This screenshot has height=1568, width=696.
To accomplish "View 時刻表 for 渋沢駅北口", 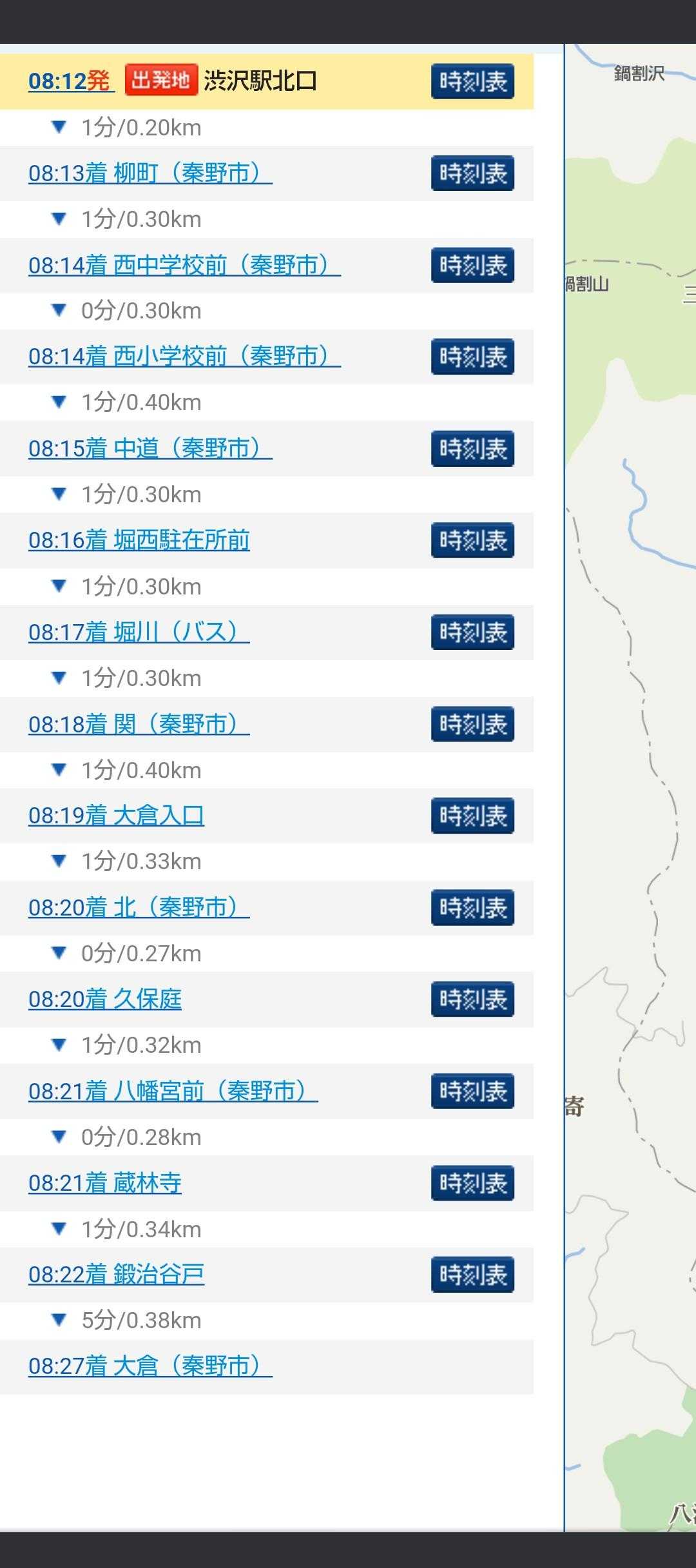I will pos(472,81).
